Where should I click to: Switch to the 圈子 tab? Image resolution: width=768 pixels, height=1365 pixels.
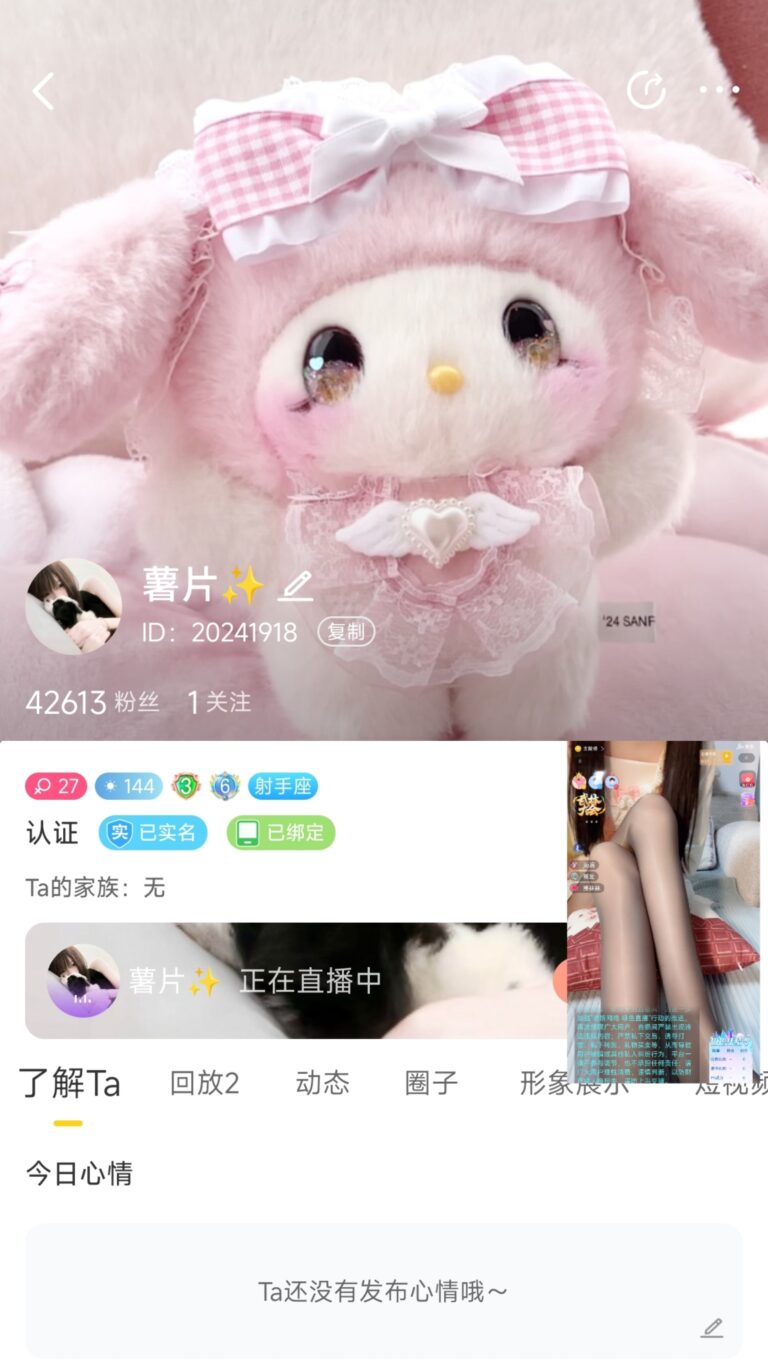click(431, 1083)
